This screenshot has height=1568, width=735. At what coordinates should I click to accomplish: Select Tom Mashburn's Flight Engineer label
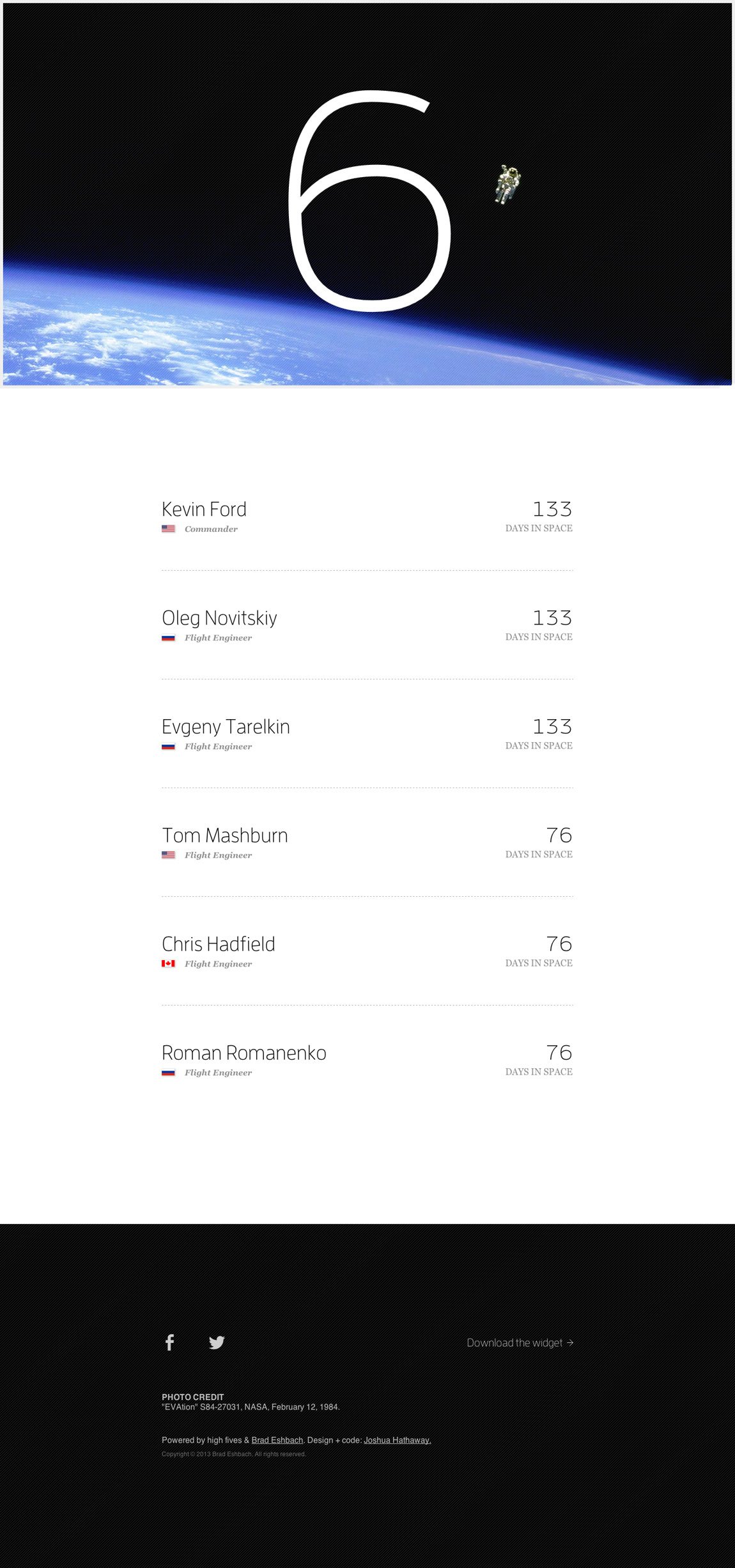click(218, 855)
